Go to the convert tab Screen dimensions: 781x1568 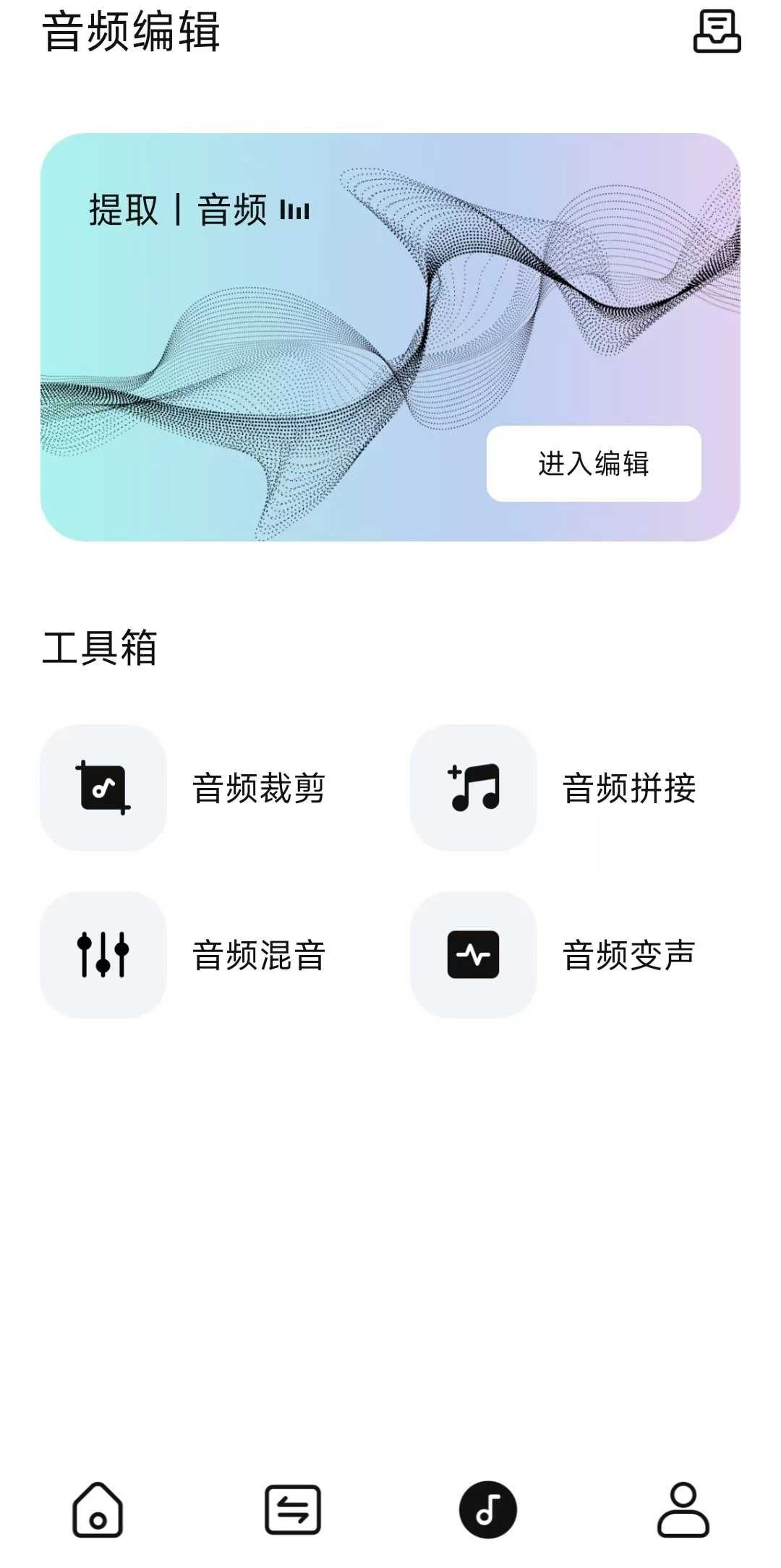pyautogui.click(x=293, y=1509)
